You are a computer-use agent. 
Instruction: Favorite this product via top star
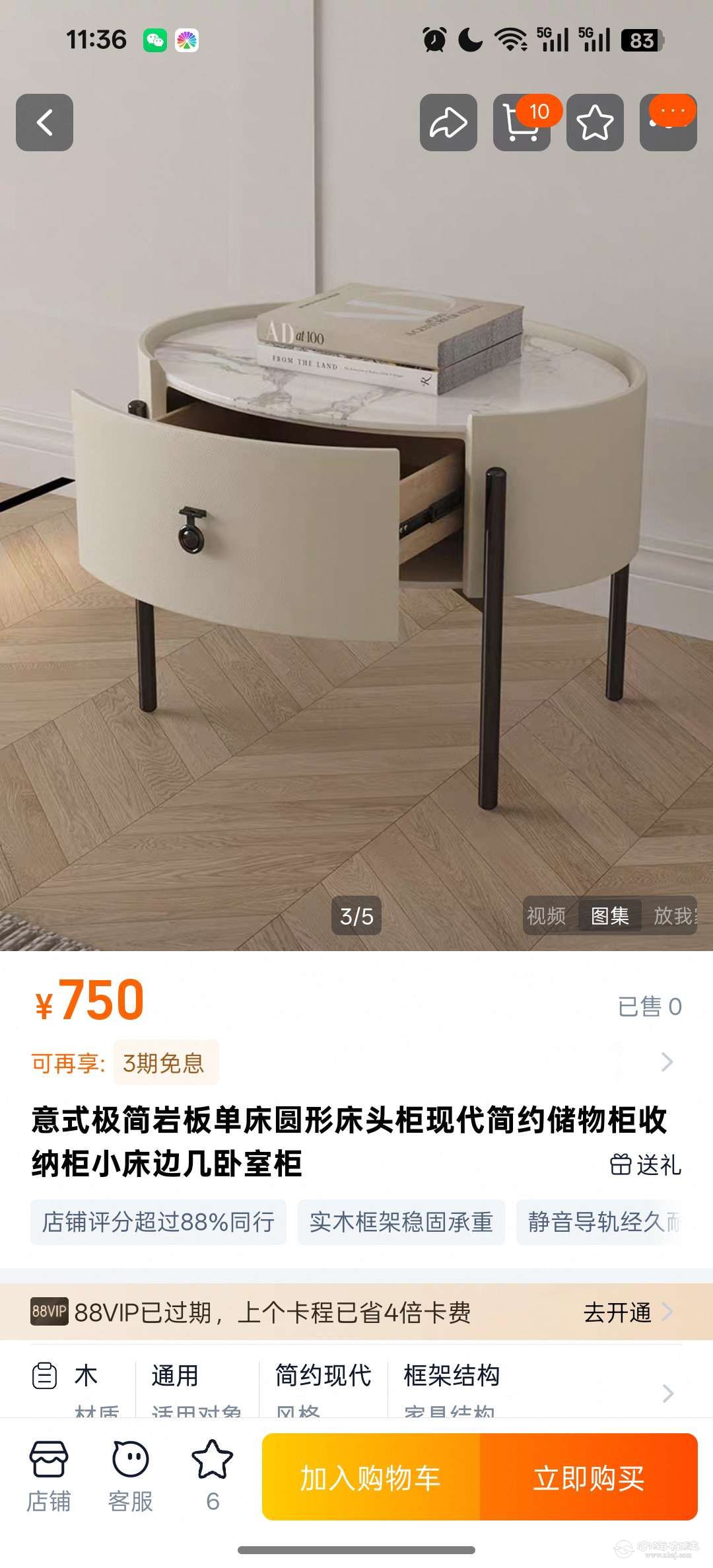595,123
